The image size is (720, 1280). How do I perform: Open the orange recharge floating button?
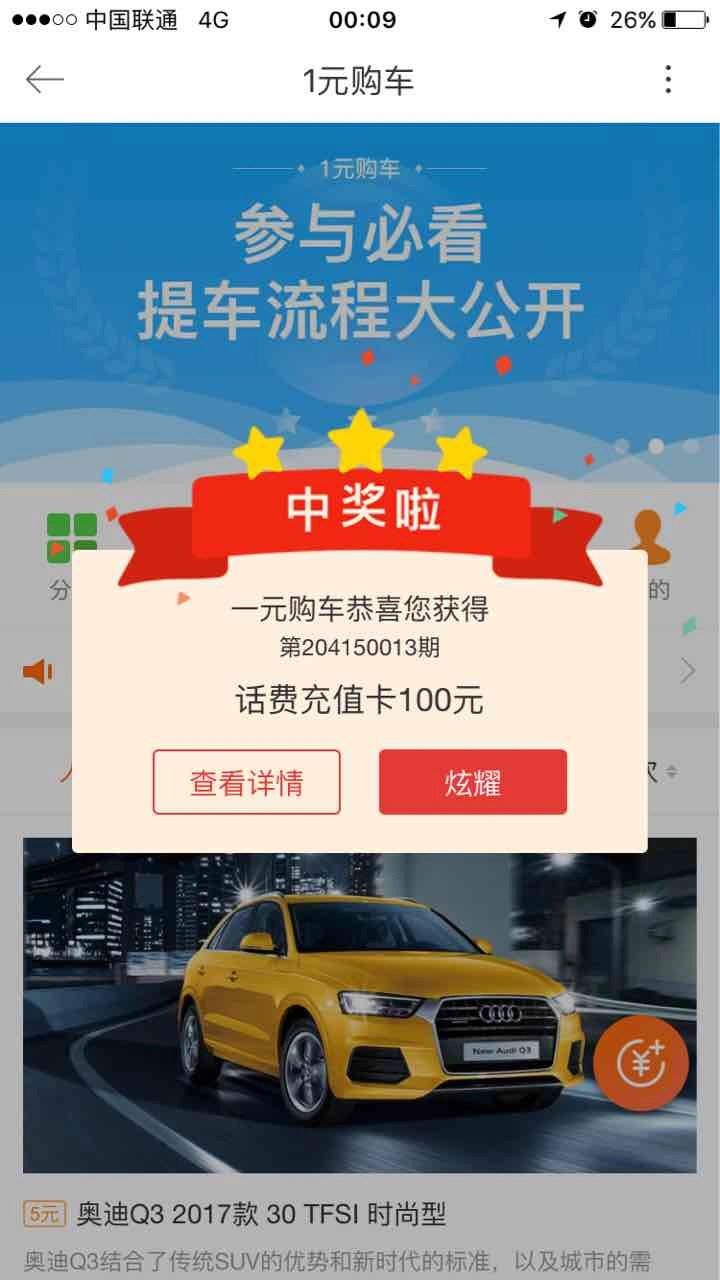[641, 1063]
